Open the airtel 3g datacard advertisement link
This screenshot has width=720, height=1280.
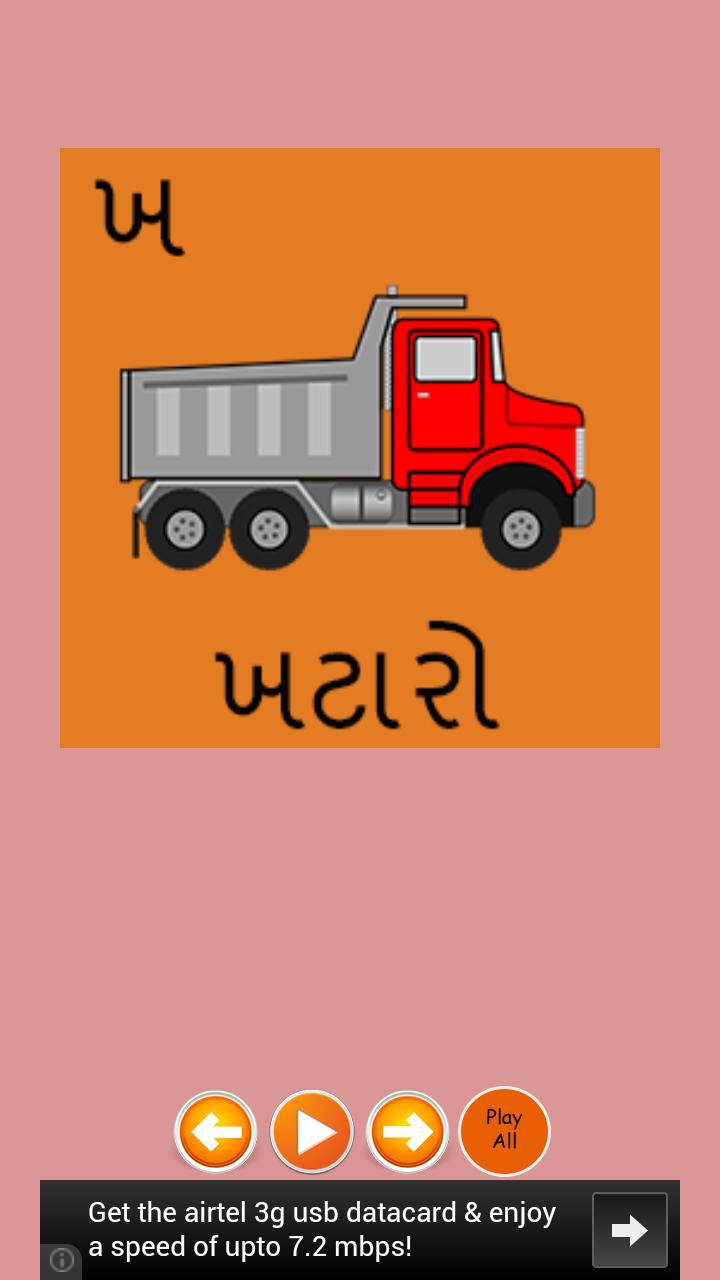[322, 1229]
